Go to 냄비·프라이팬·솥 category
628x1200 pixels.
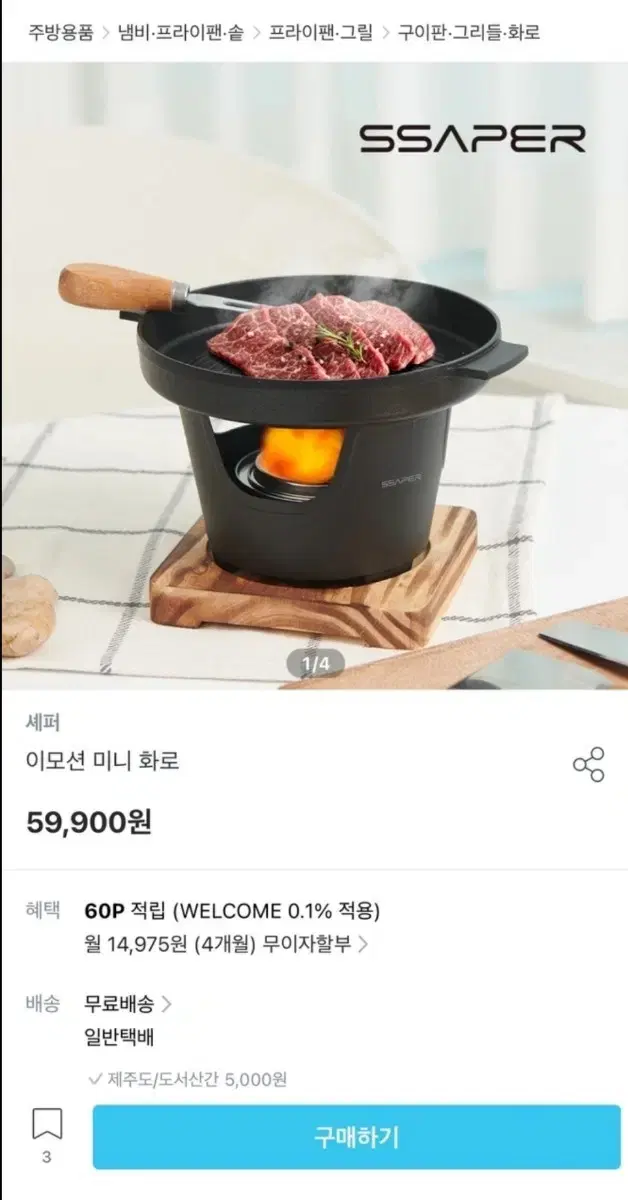tap(181, 32)
